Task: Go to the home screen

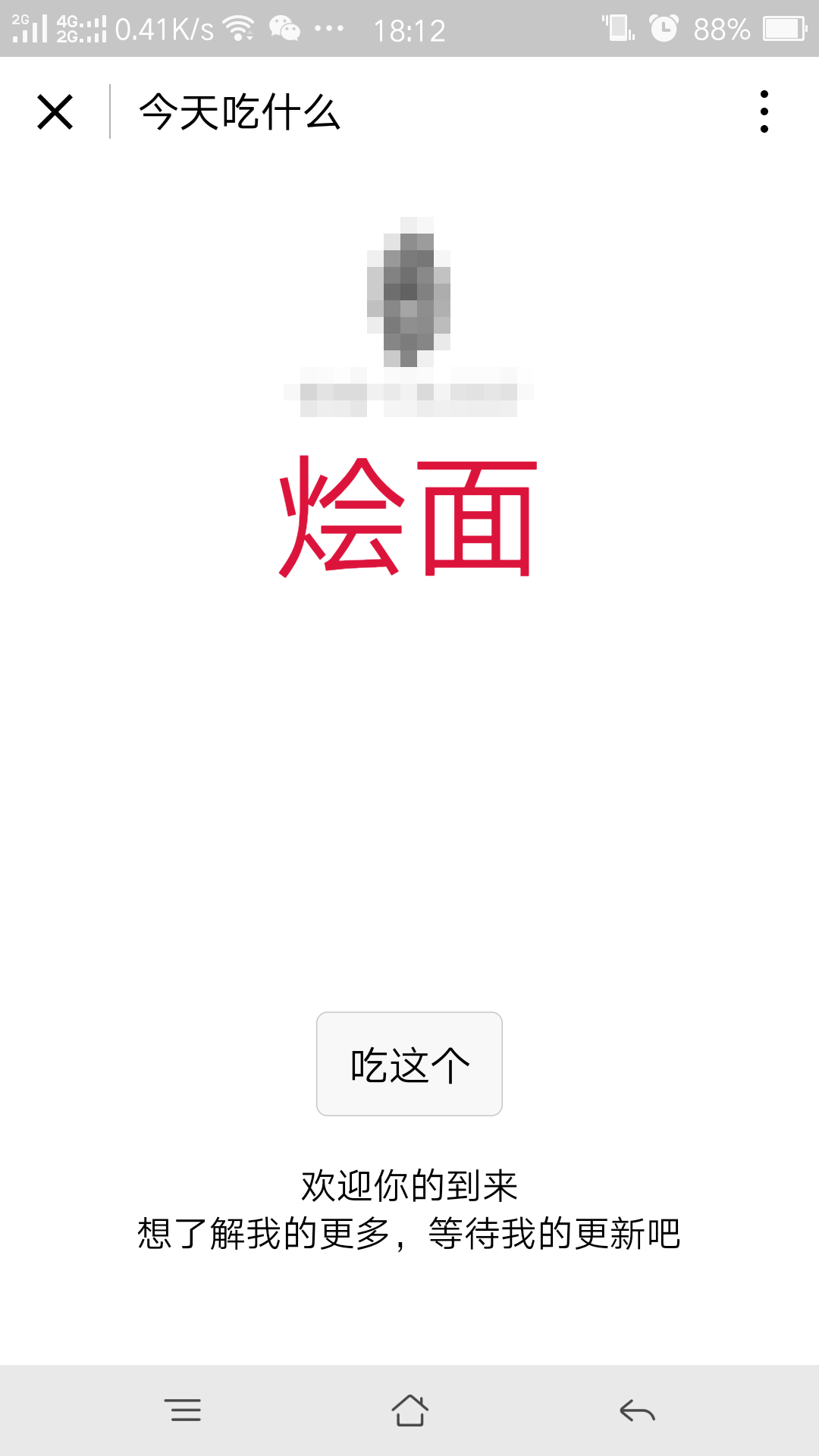Action: point(409,1410)
